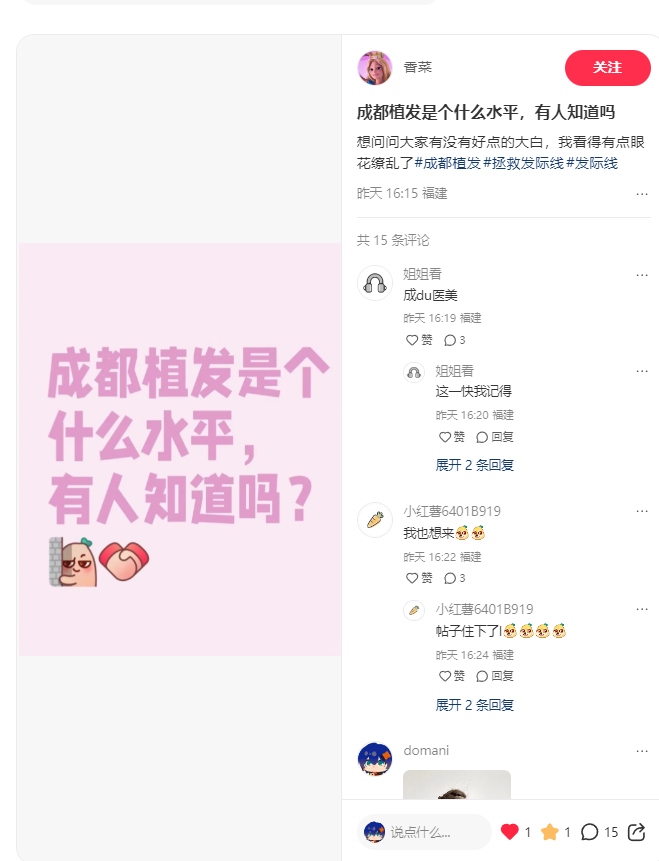Open domani's profile avatar
This screenshot has width=659, height=861.
pyautogui.click(x=375, y=759)
